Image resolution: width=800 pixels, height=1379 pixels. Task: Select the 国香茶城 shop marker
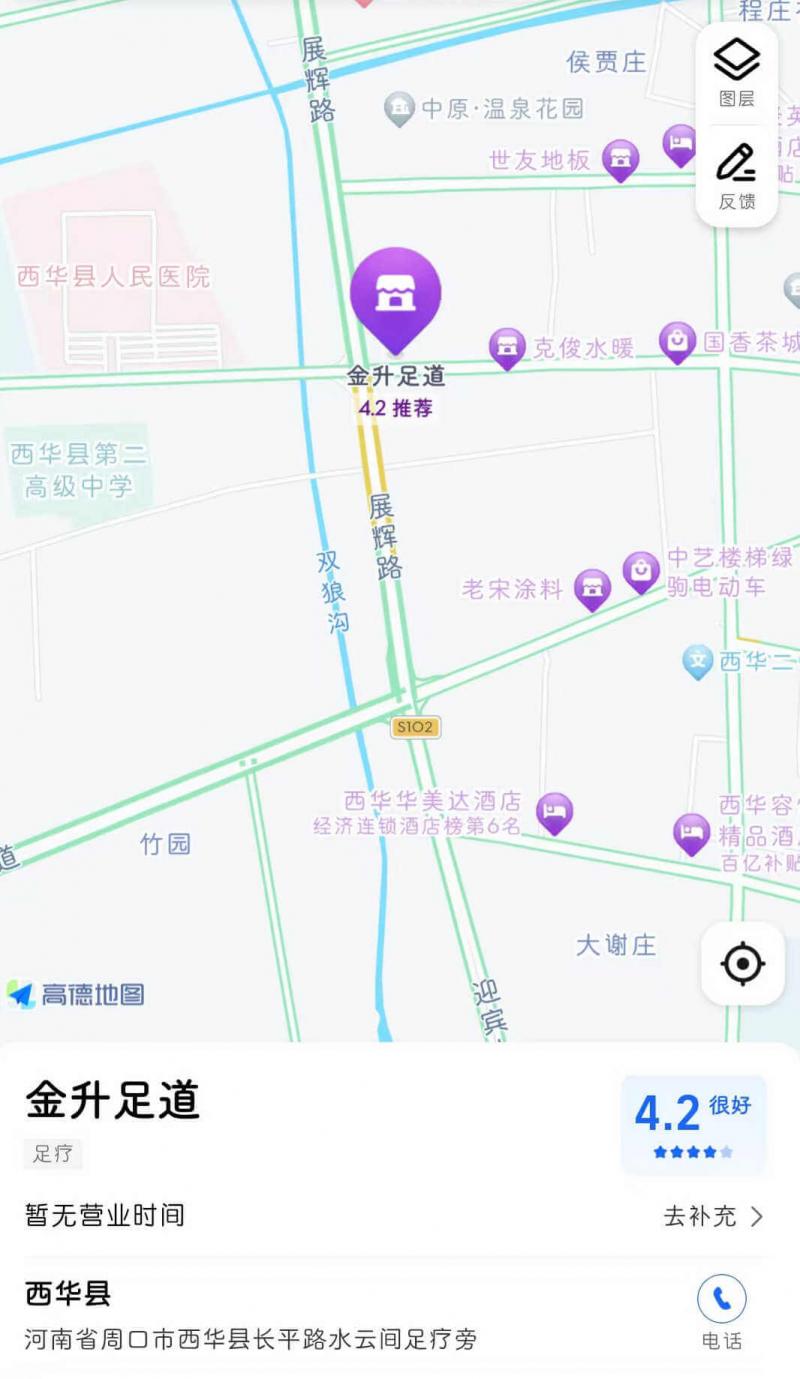(x=677, y=342)
